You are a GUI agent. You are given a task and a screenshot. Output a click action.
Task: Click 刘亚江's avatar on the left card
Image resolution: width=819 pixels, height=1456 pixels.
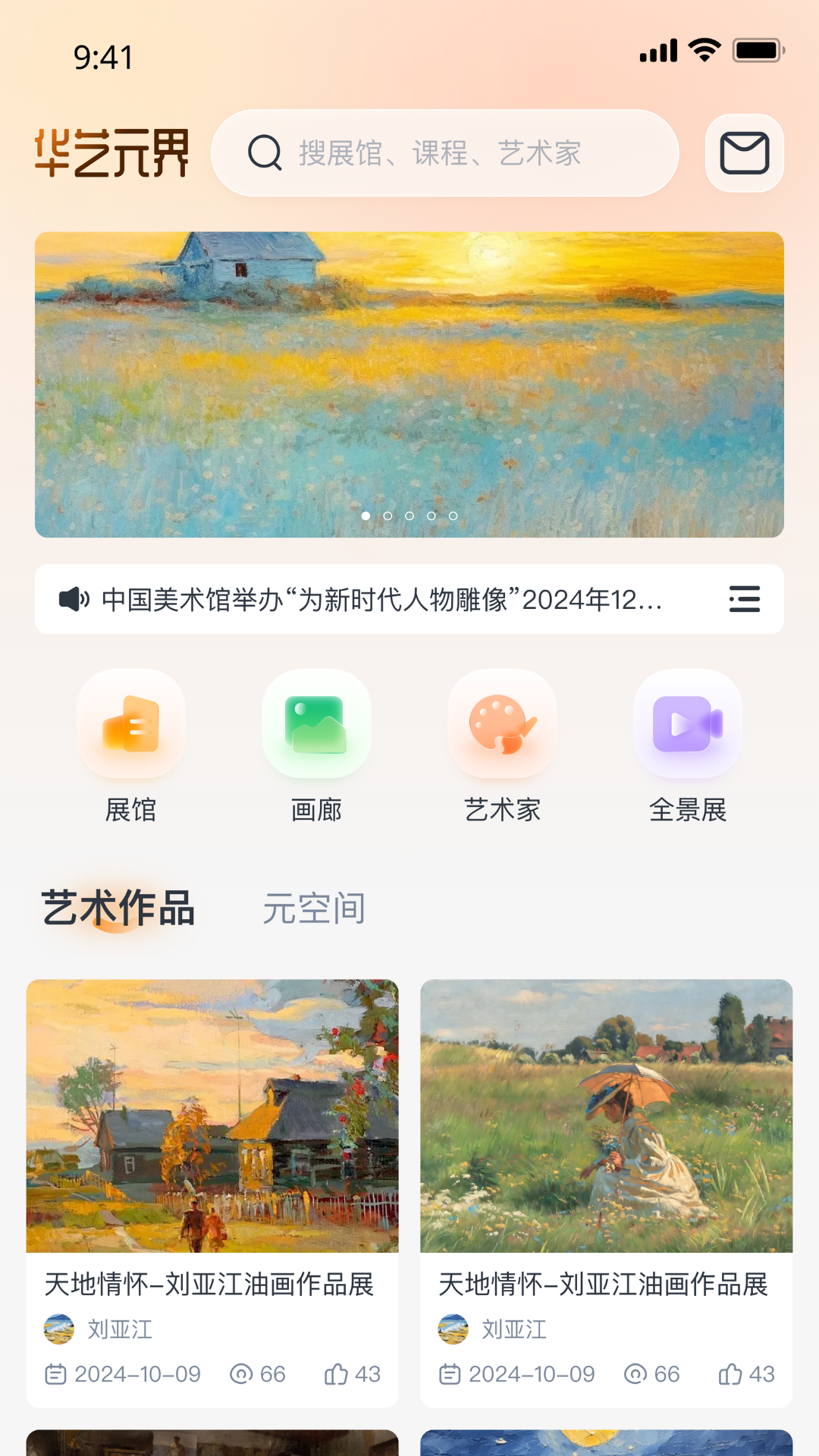[59, 1329]
